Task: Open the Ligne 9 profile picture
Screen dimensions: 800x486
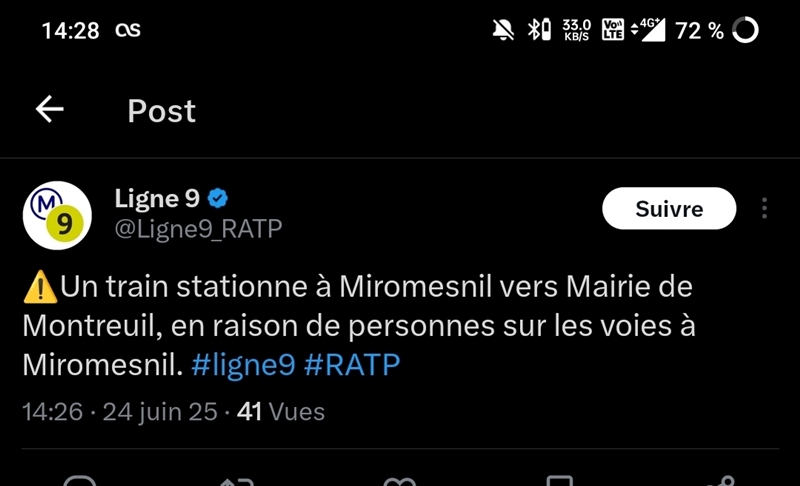Action: (x=57, y=215)
